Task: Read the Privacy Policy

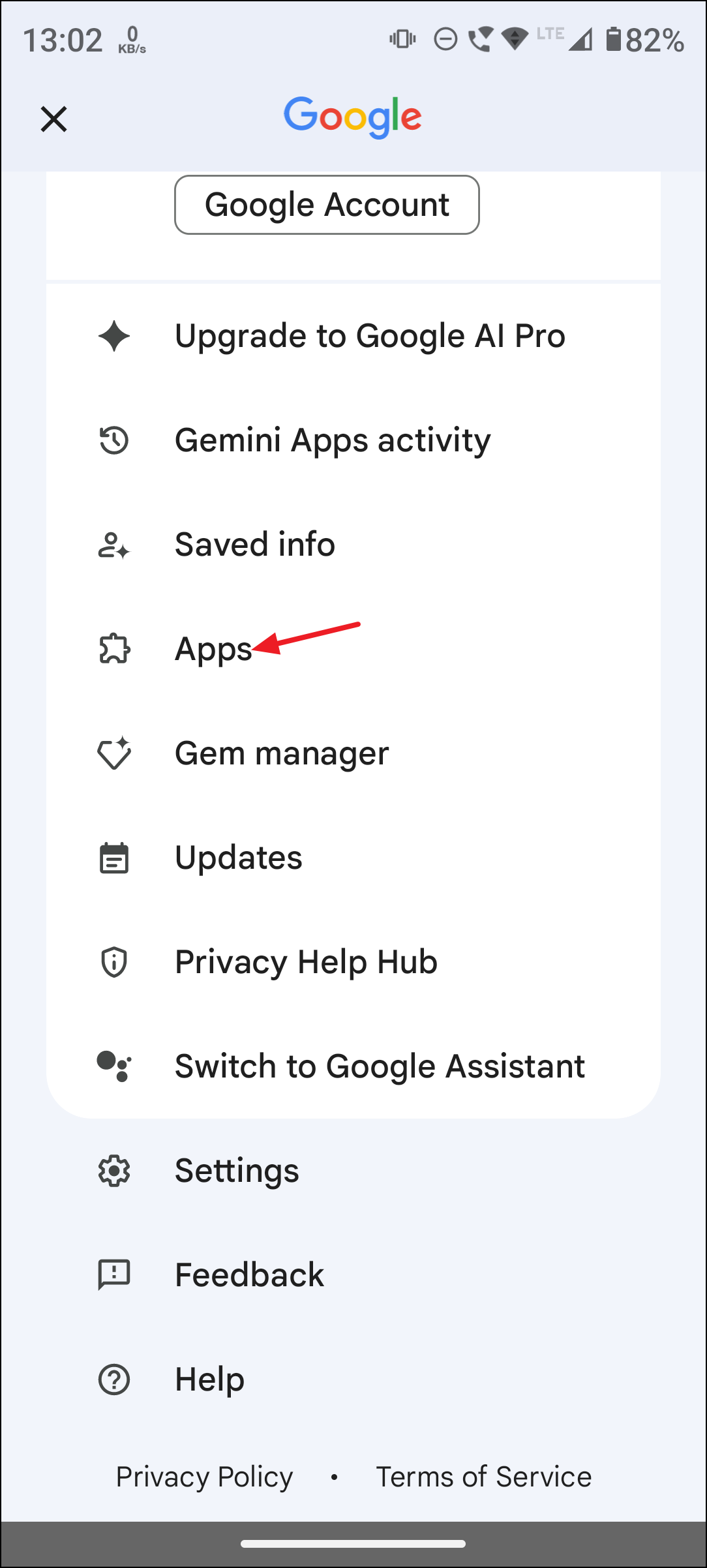Action: 204,1477
